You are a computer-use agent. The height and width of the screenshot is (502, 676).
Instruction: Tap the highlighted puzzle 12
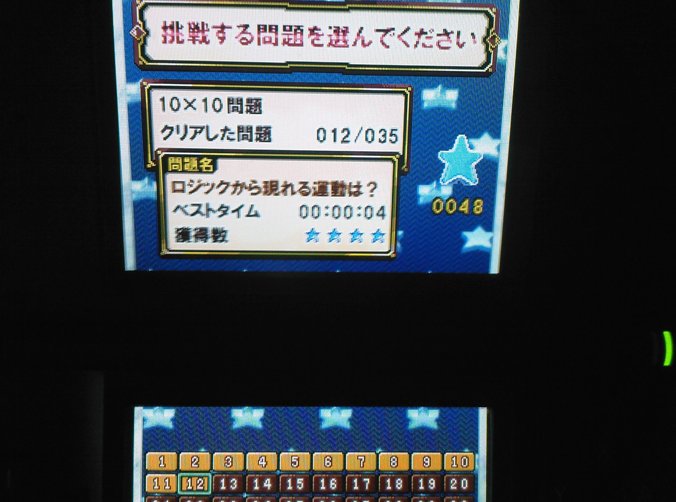click(195, 483)
